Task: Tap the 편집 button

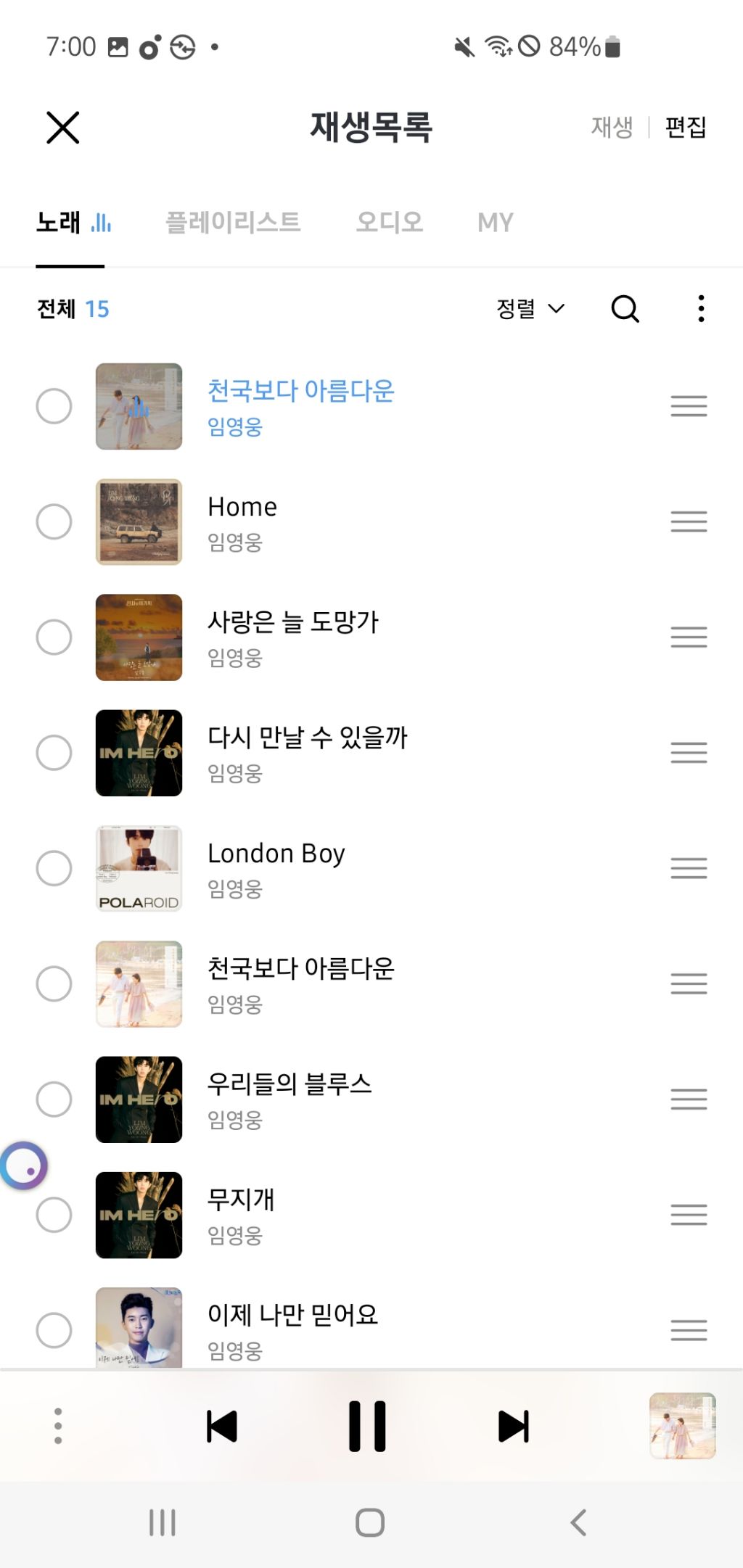Action: tap(686, 127)
